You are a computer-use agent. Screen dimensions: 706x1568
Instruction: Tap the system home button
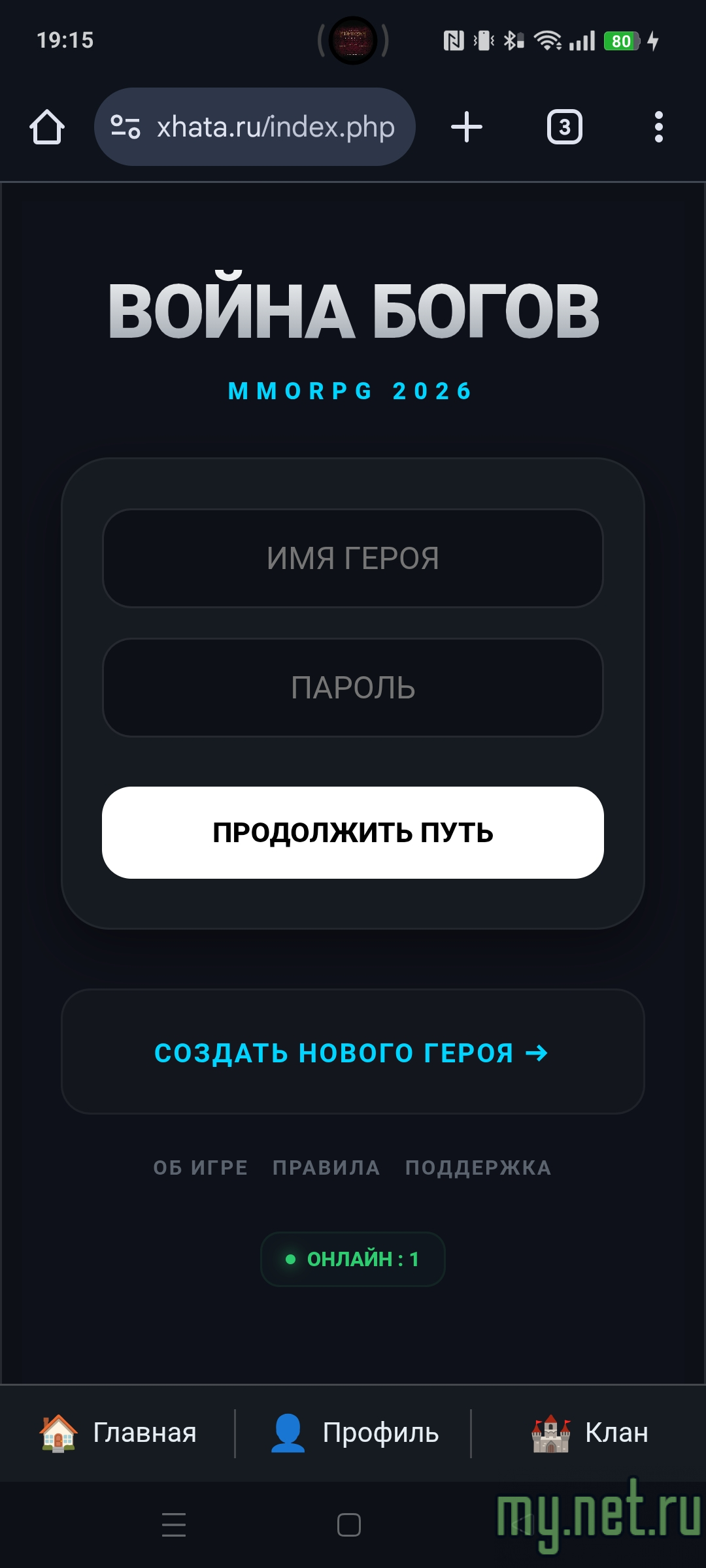point(349,1525)
